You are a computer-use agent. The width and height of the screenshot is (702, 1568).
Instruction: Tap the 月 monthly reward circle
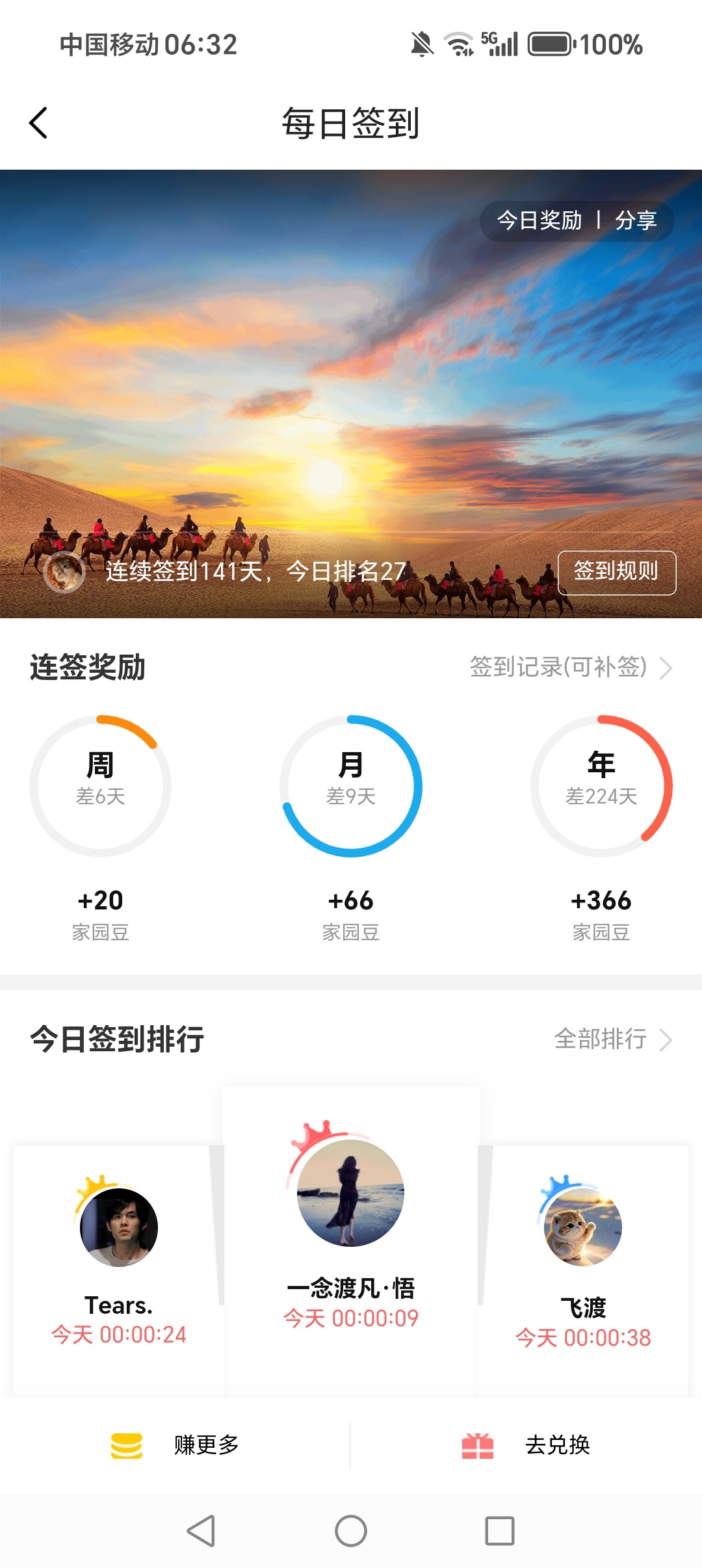(351, 786)
